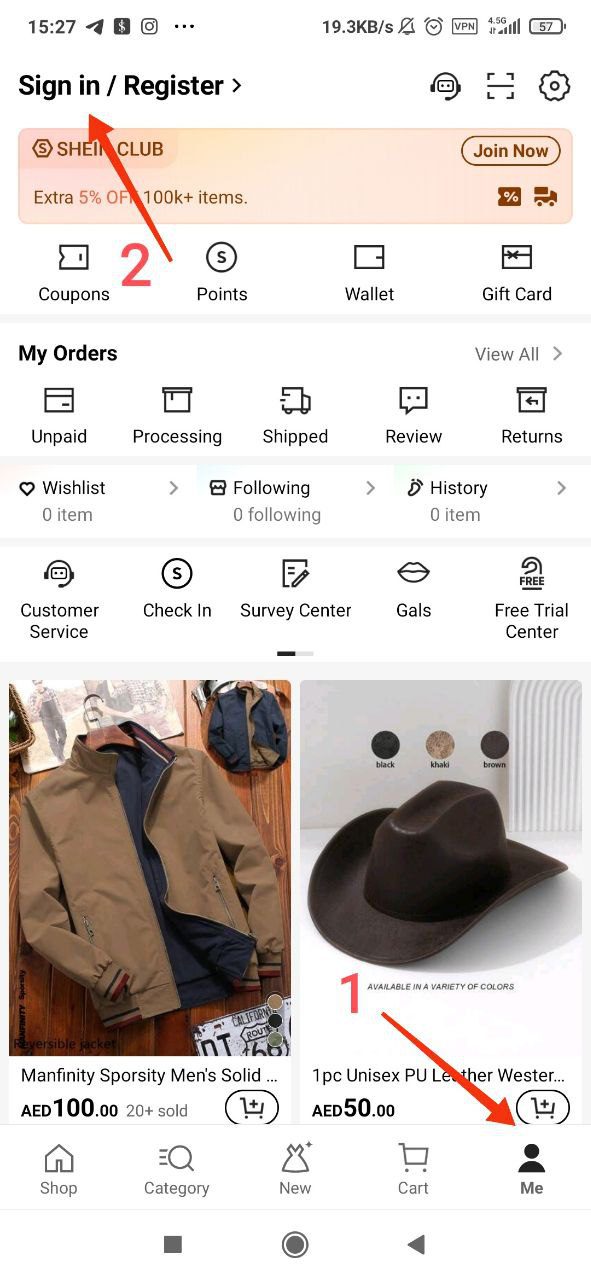Open Gift Card
This screenshot has width=591, height=1280.
(517, 273)
